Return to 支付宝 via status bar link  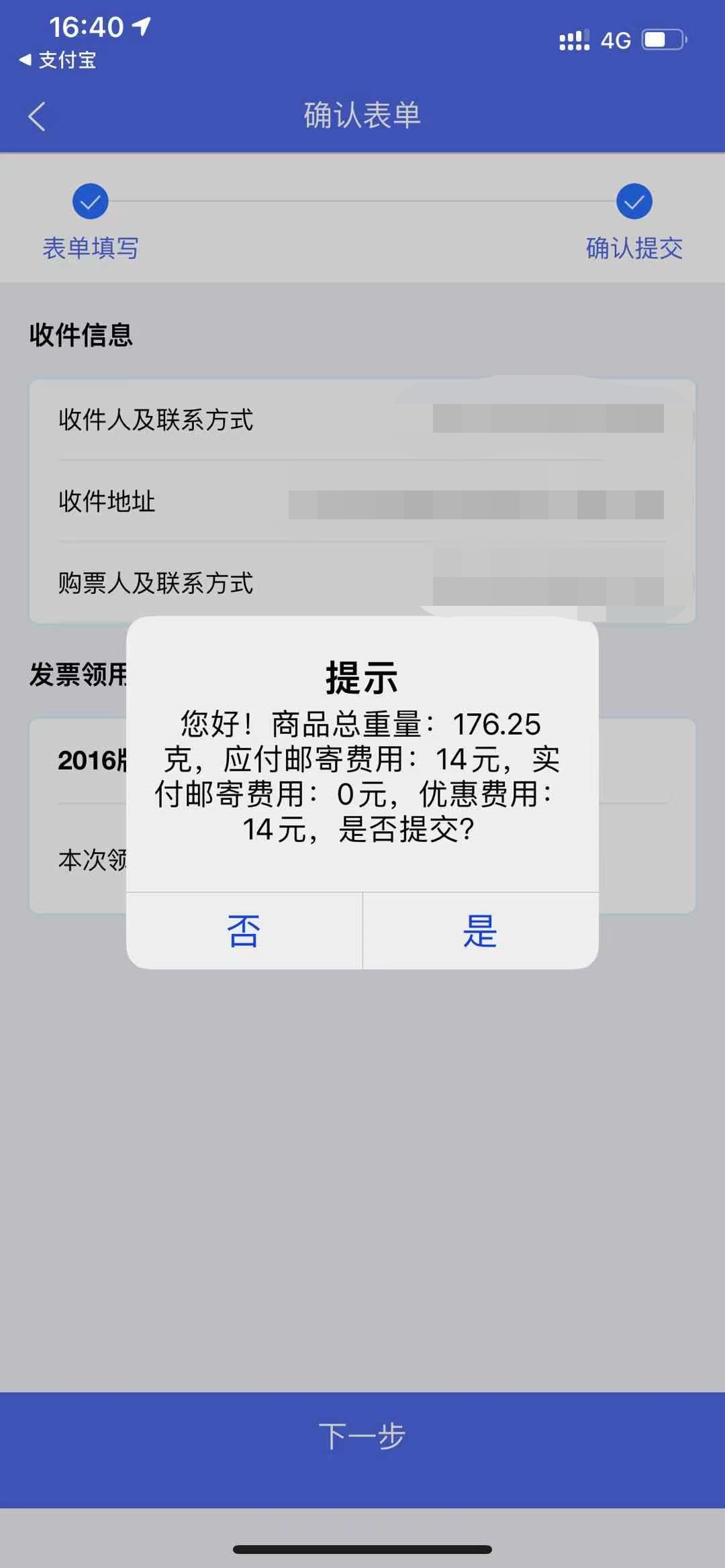pyautogui.click(x=58, y=60)
